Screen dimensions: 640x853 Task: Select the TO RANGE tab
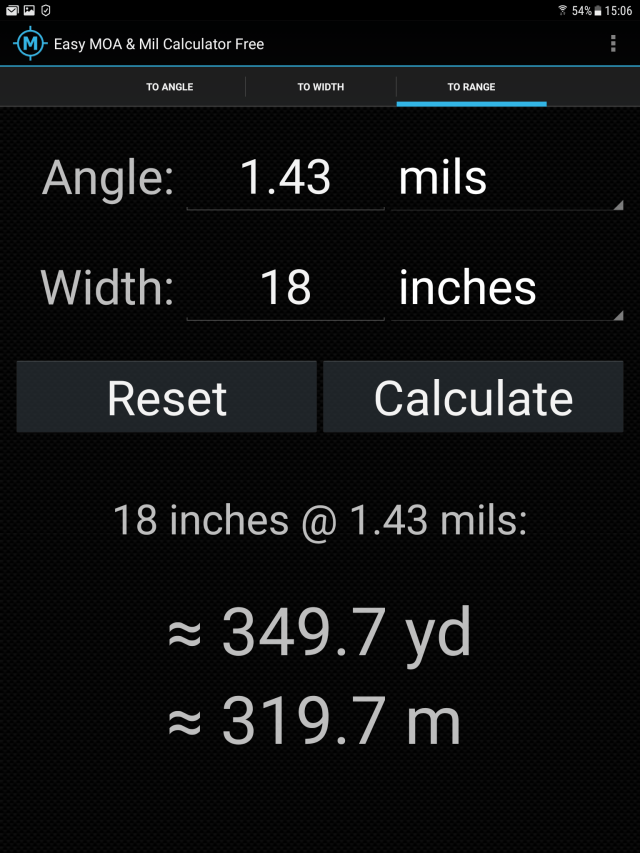[471, 87]
